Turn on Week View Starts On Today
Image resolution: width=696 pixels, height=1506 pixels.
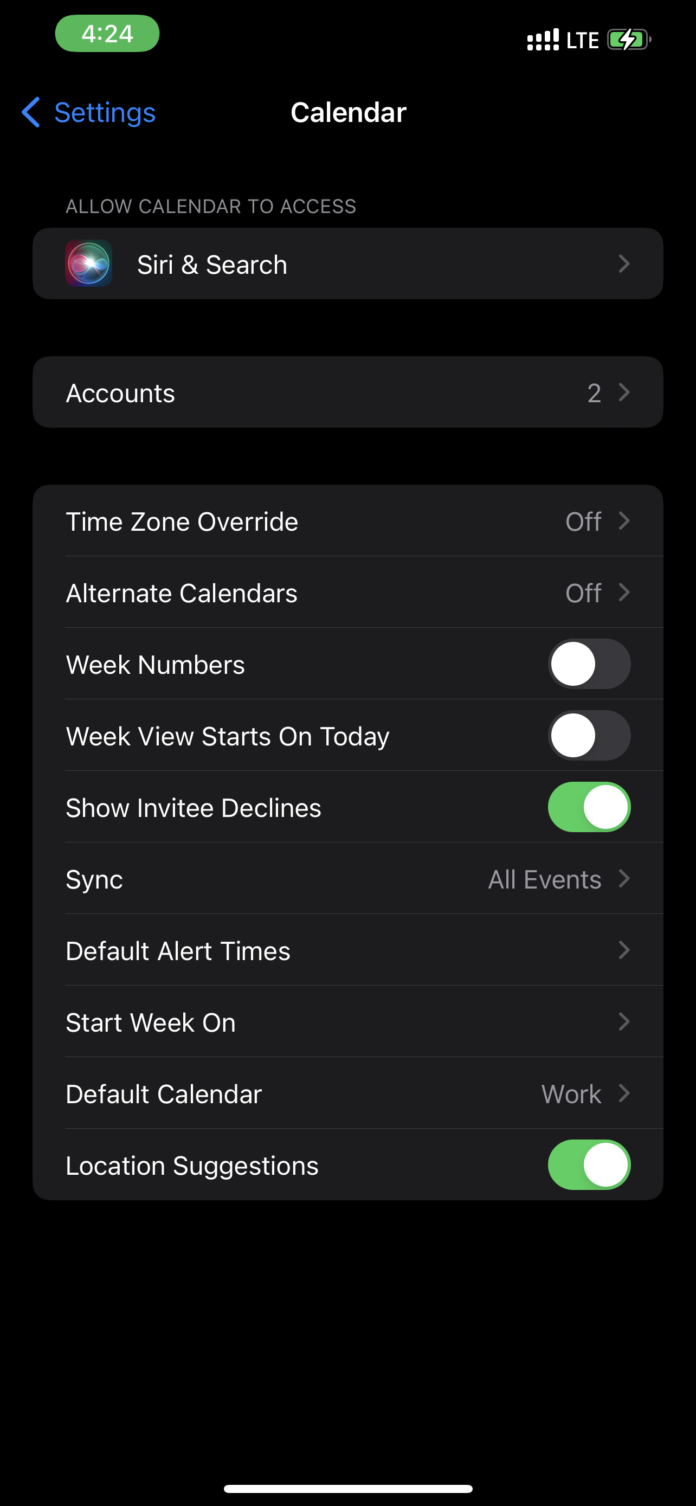(x=589, y=737)
